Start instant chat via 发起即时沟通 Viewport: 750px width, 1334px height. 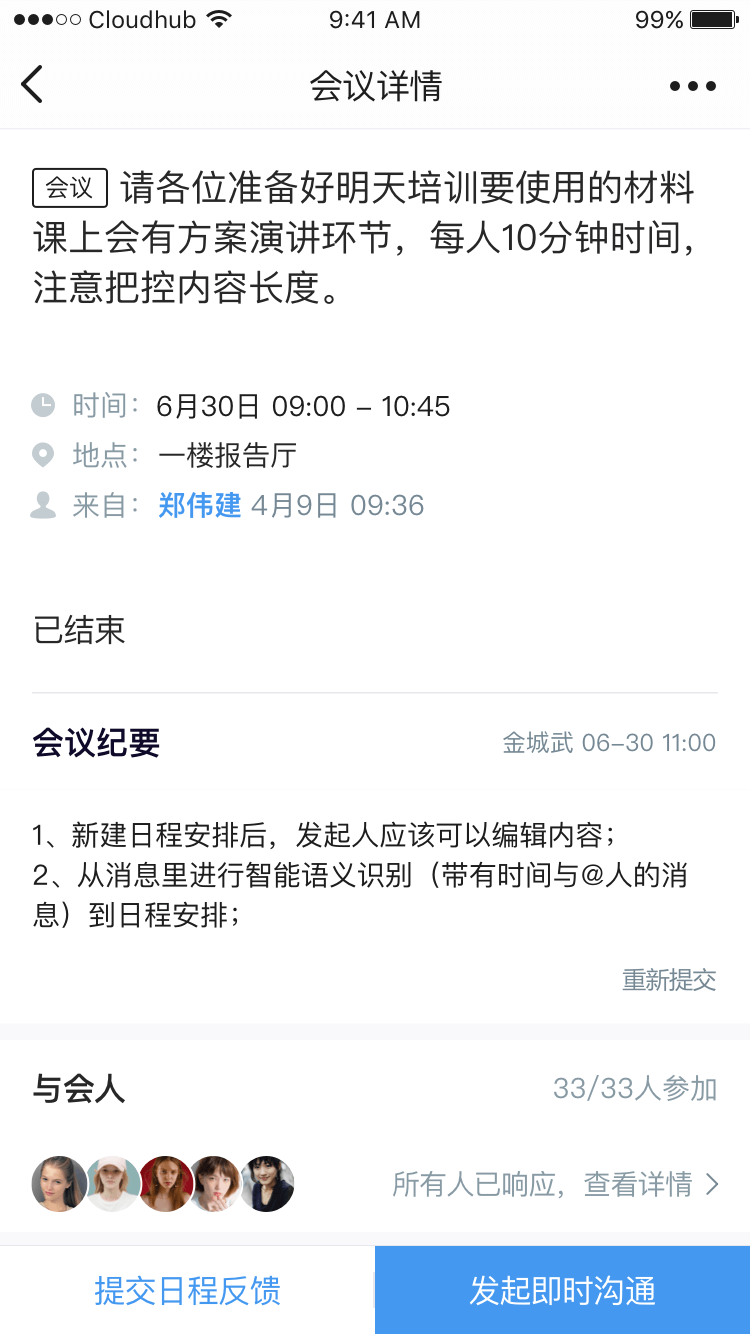pos(562,1290)
